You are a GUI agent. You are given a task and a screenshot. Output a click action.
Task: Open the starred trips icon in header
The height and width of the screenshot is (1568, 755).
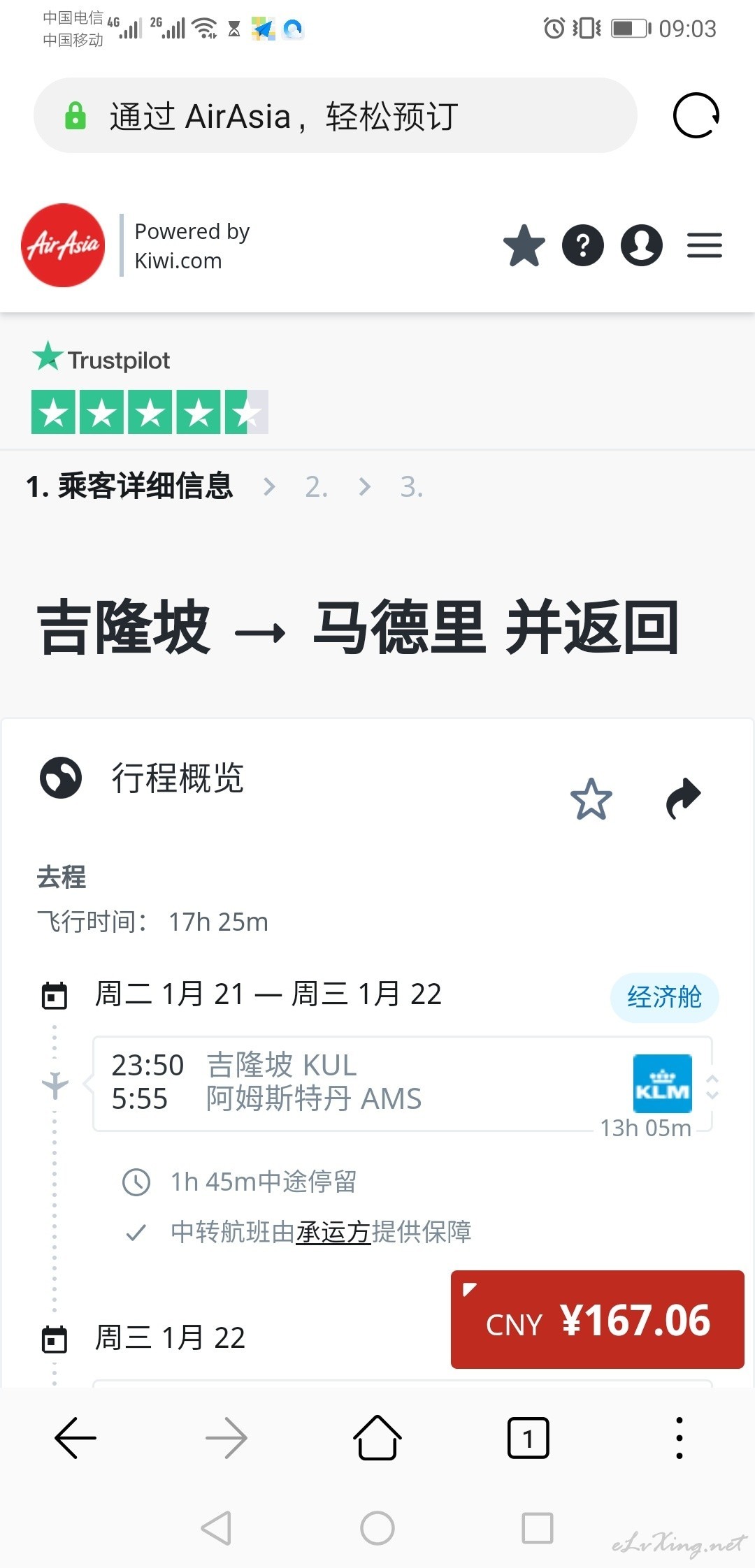coord(524,245)
